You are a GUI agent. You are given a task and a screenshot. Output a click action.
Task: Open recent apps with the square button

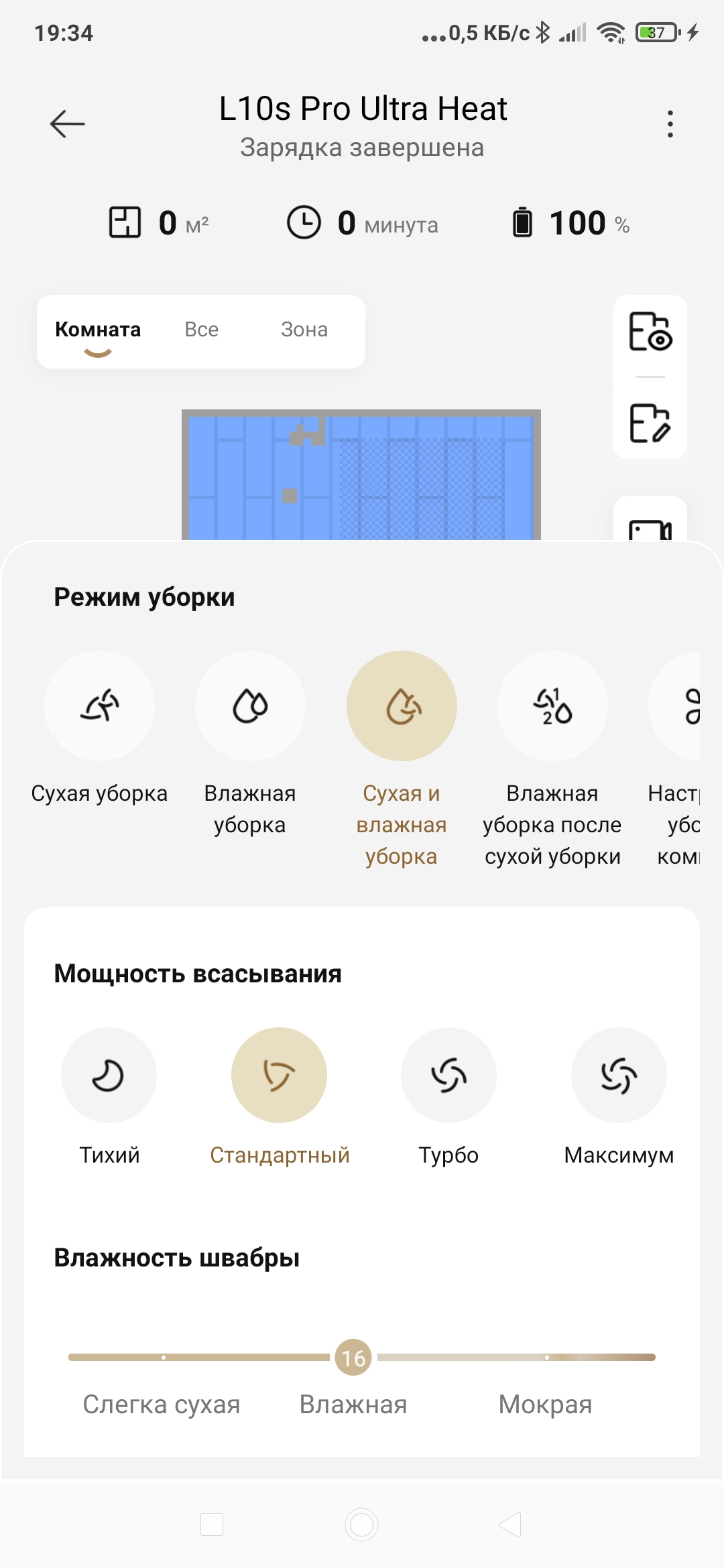(x=212, y=1525)
